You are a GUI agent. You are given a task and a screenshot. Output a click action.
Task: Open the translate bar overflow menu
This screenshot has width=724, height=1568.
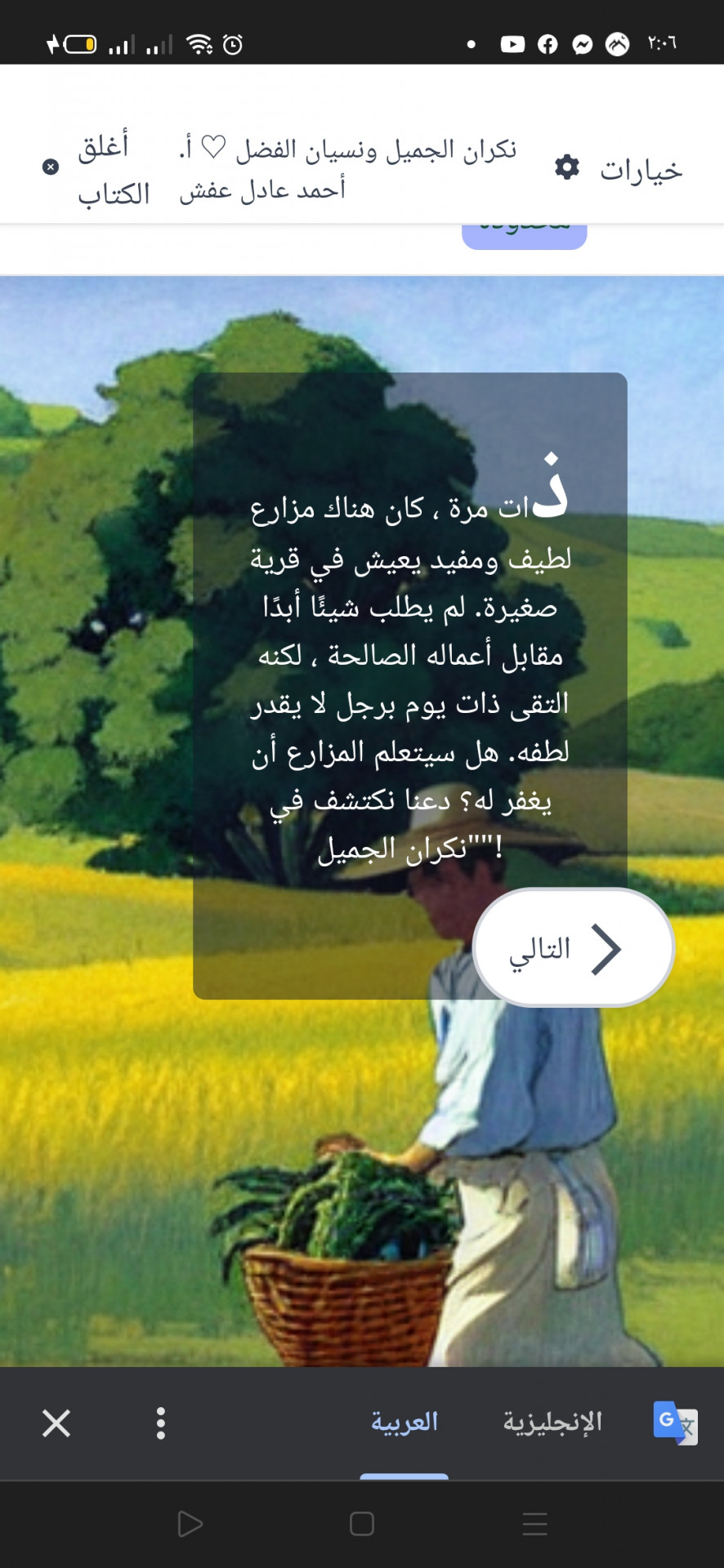click(161, 1423)
